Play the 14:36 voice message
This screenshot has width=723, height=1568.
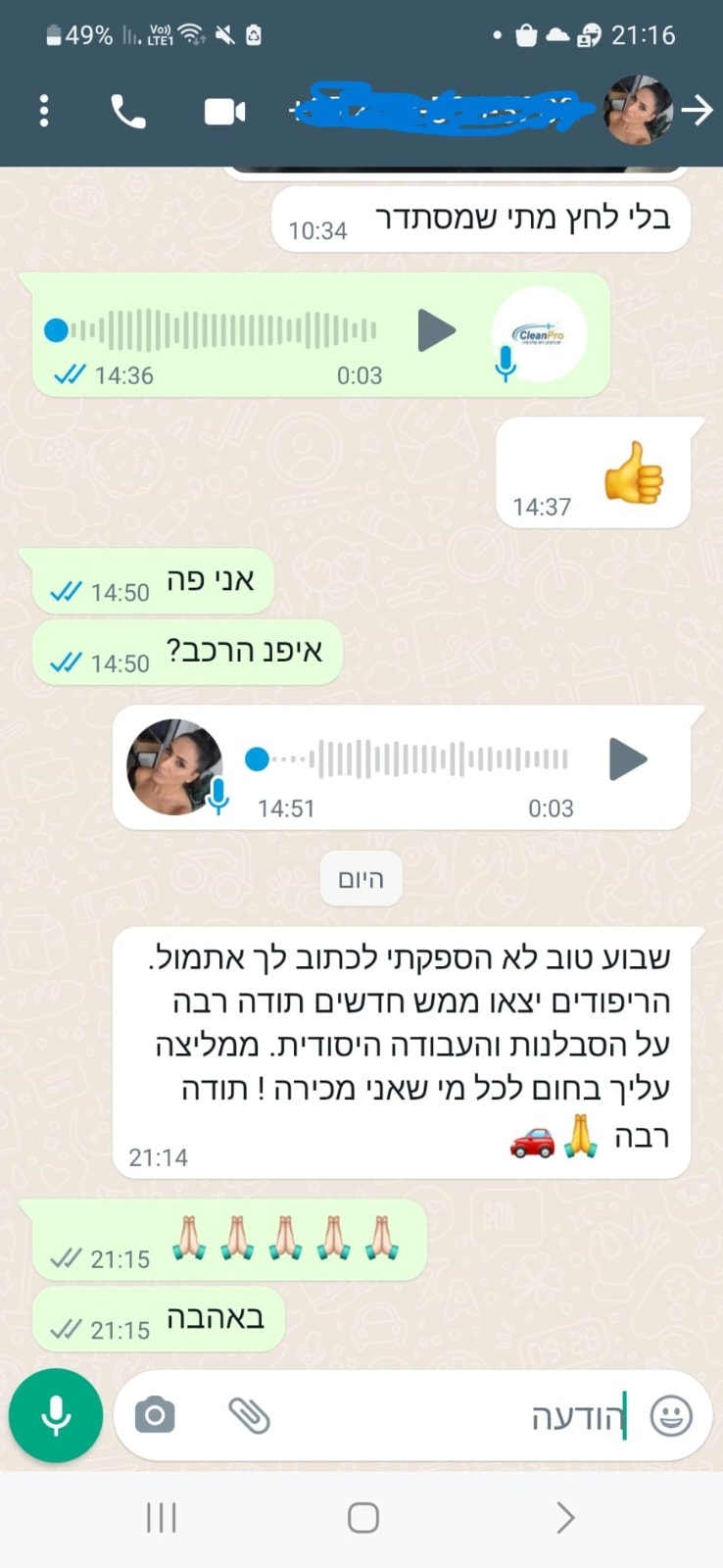click(436, 330)
